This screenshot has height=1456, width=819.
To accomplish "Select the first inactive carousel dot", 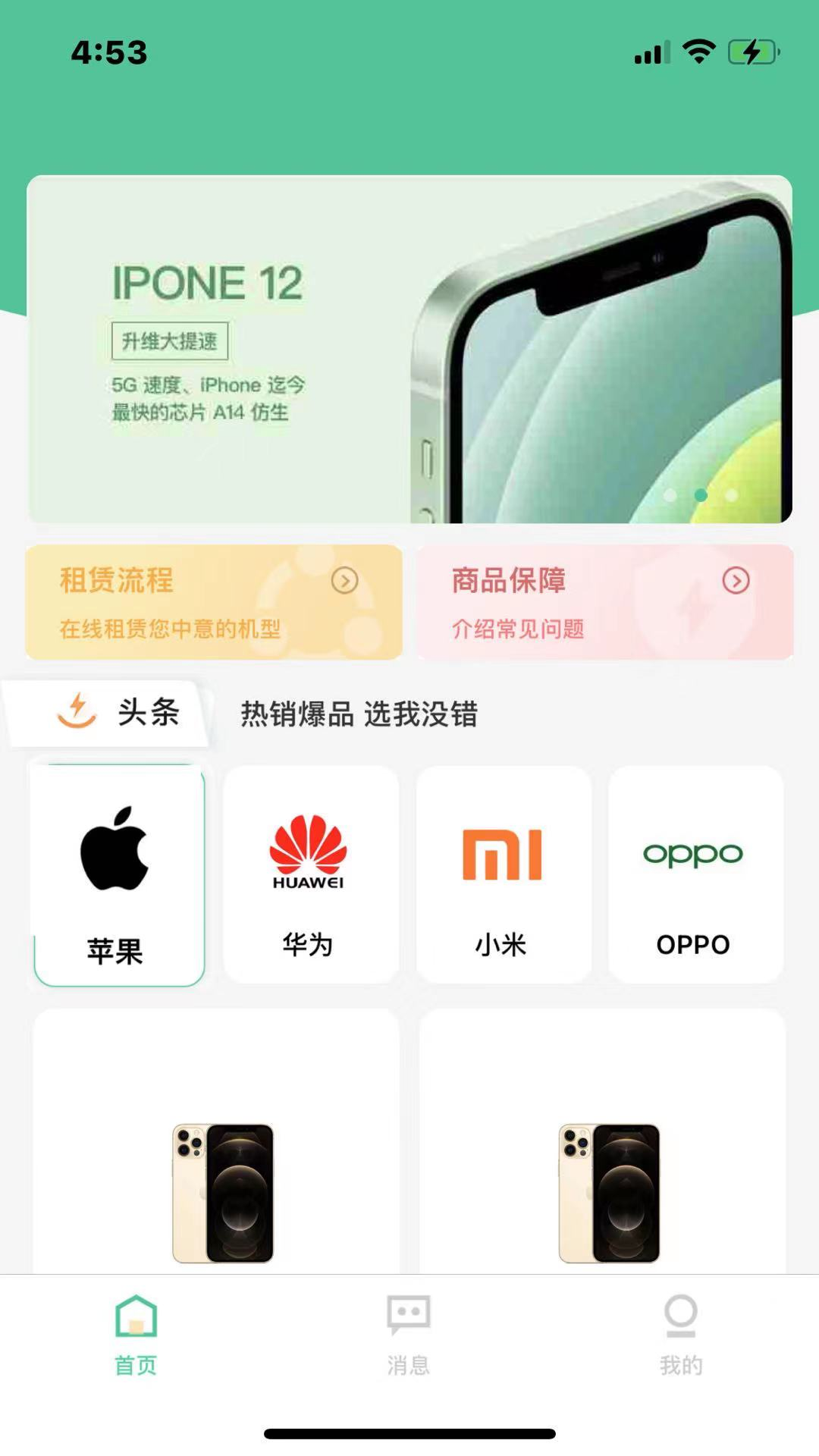I will coord(670,494).
